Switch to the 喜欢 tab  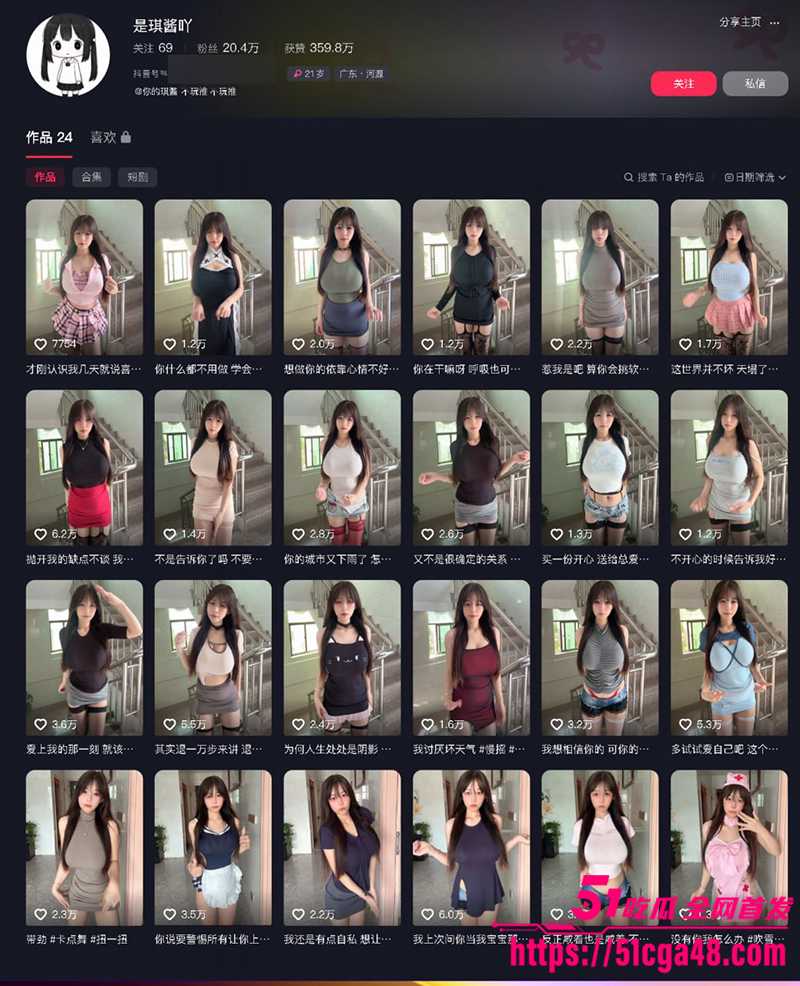click(x=109, y=137)
